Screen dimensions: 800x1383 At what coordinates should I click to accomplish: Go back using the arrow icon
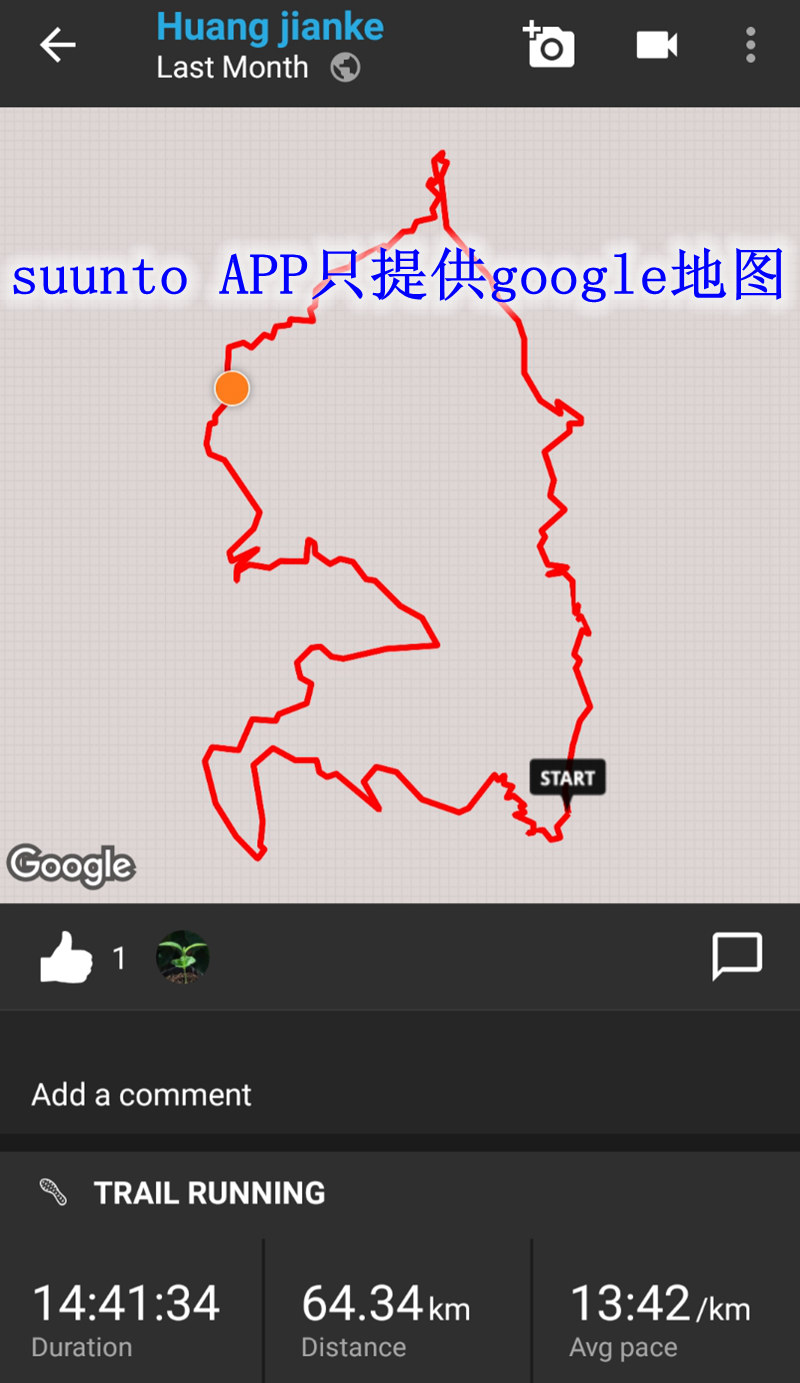(x=57, y=45)
